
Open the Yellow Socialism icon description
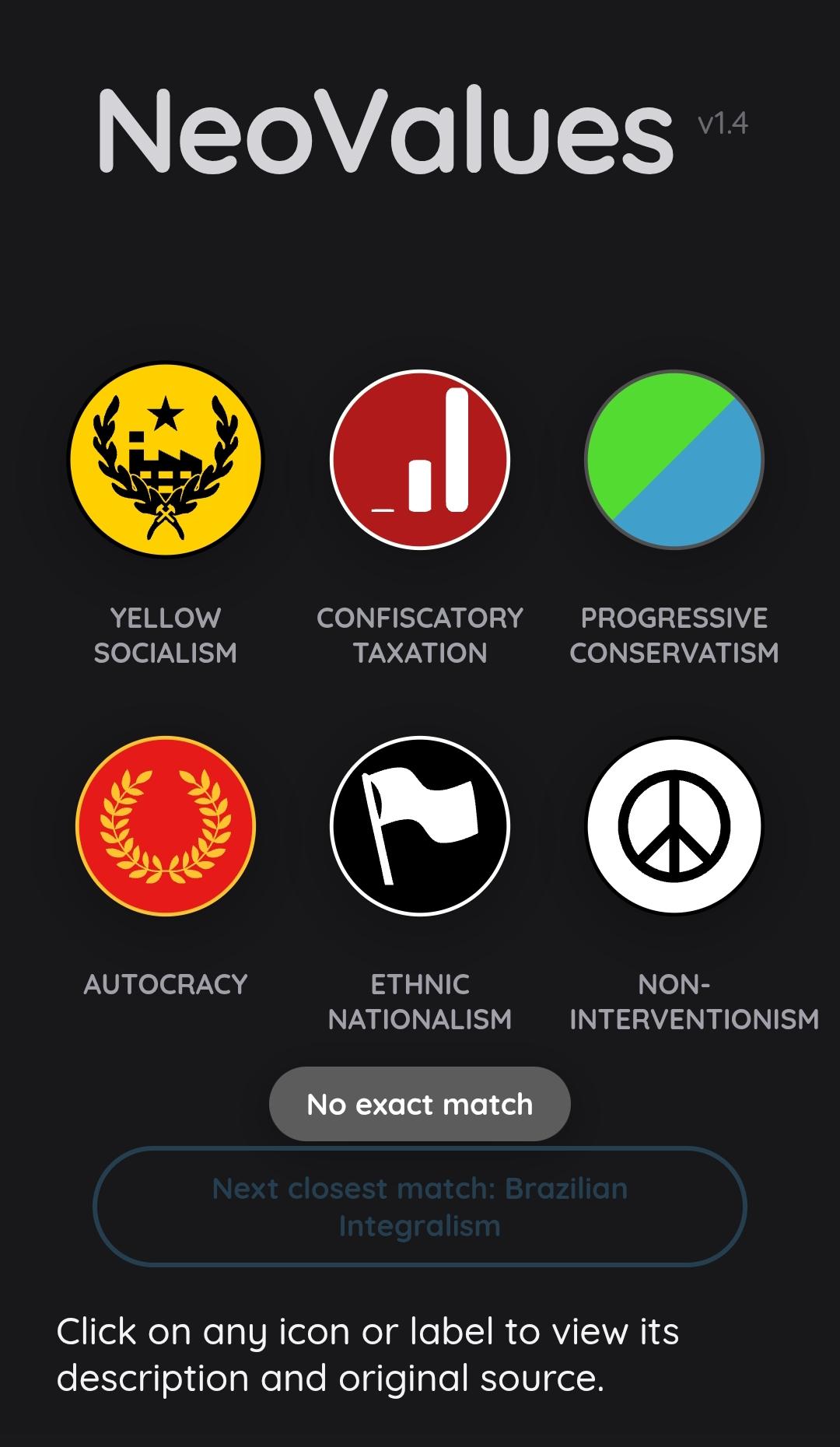pos(166,459)
